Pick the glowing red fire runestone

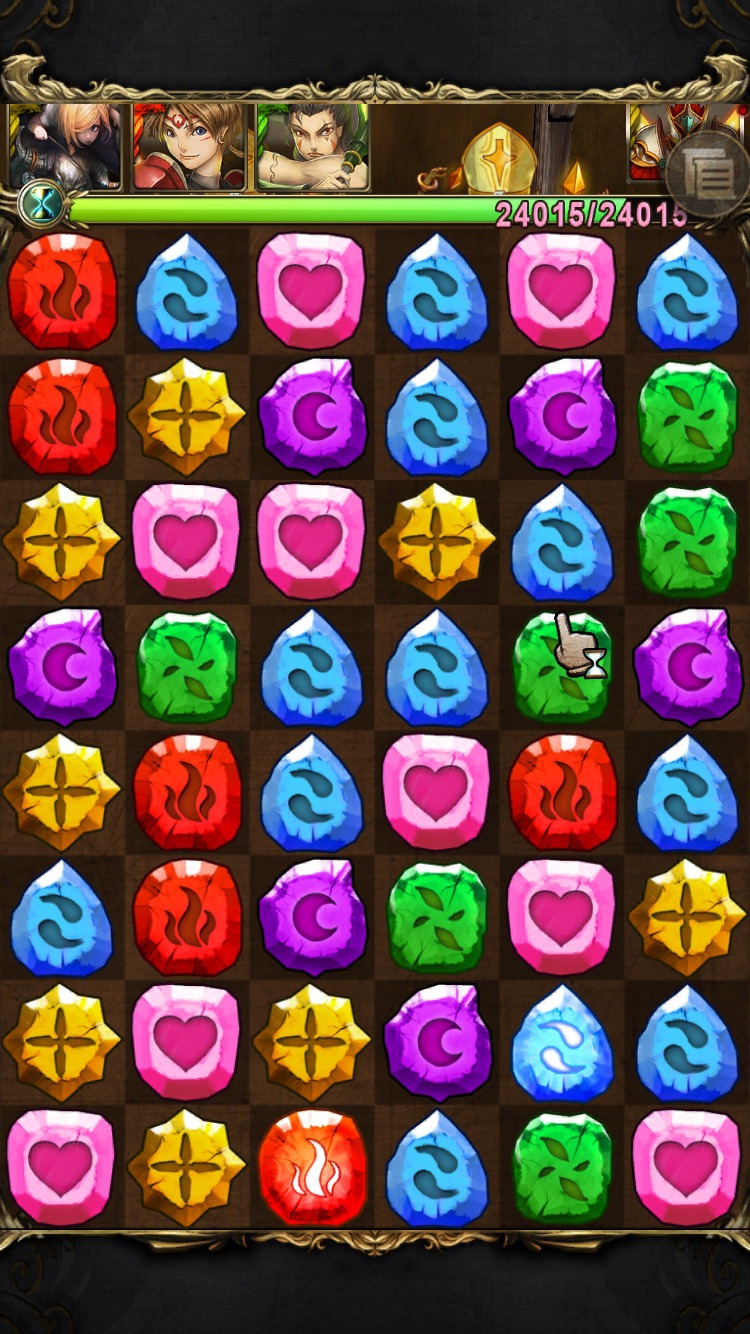coord(311,1167)
